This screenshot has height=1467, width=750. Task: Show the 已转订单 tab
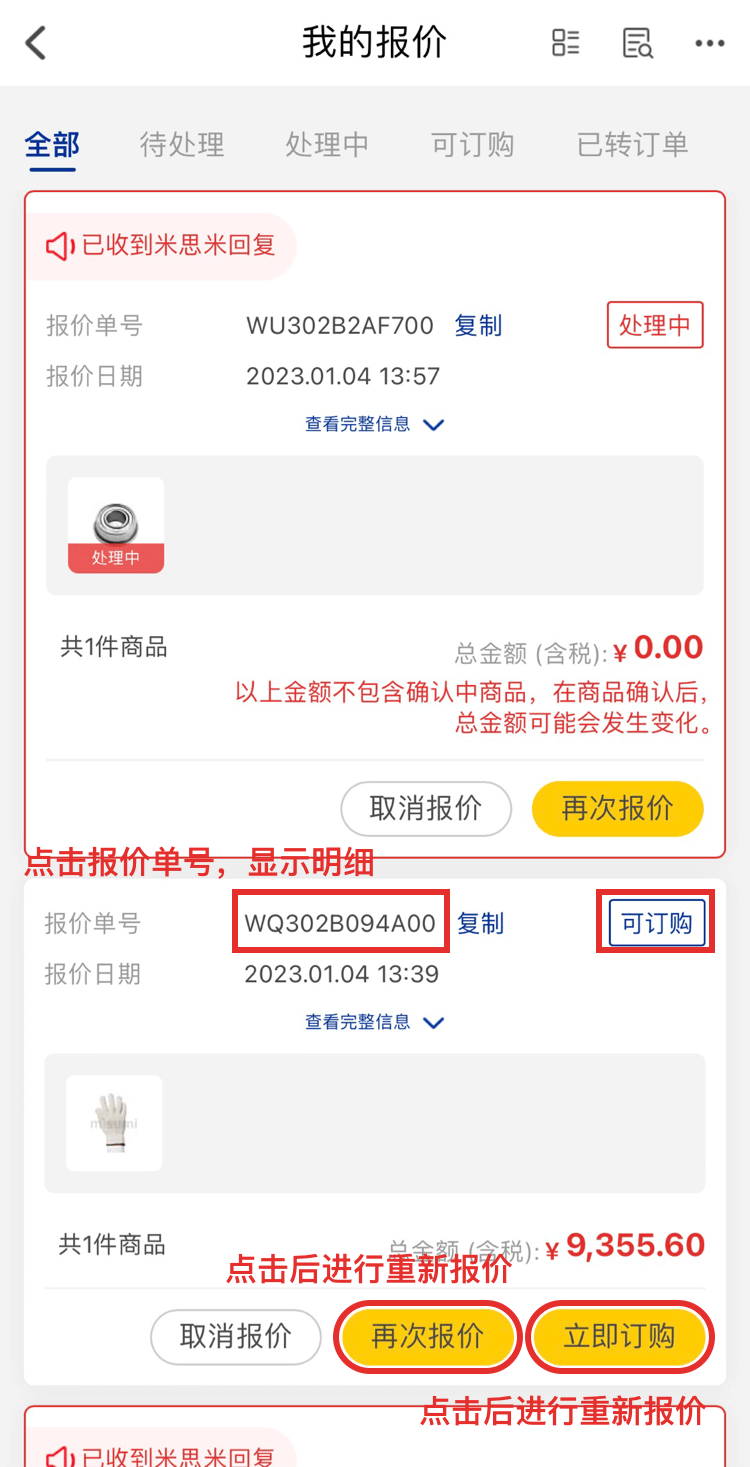632,144
